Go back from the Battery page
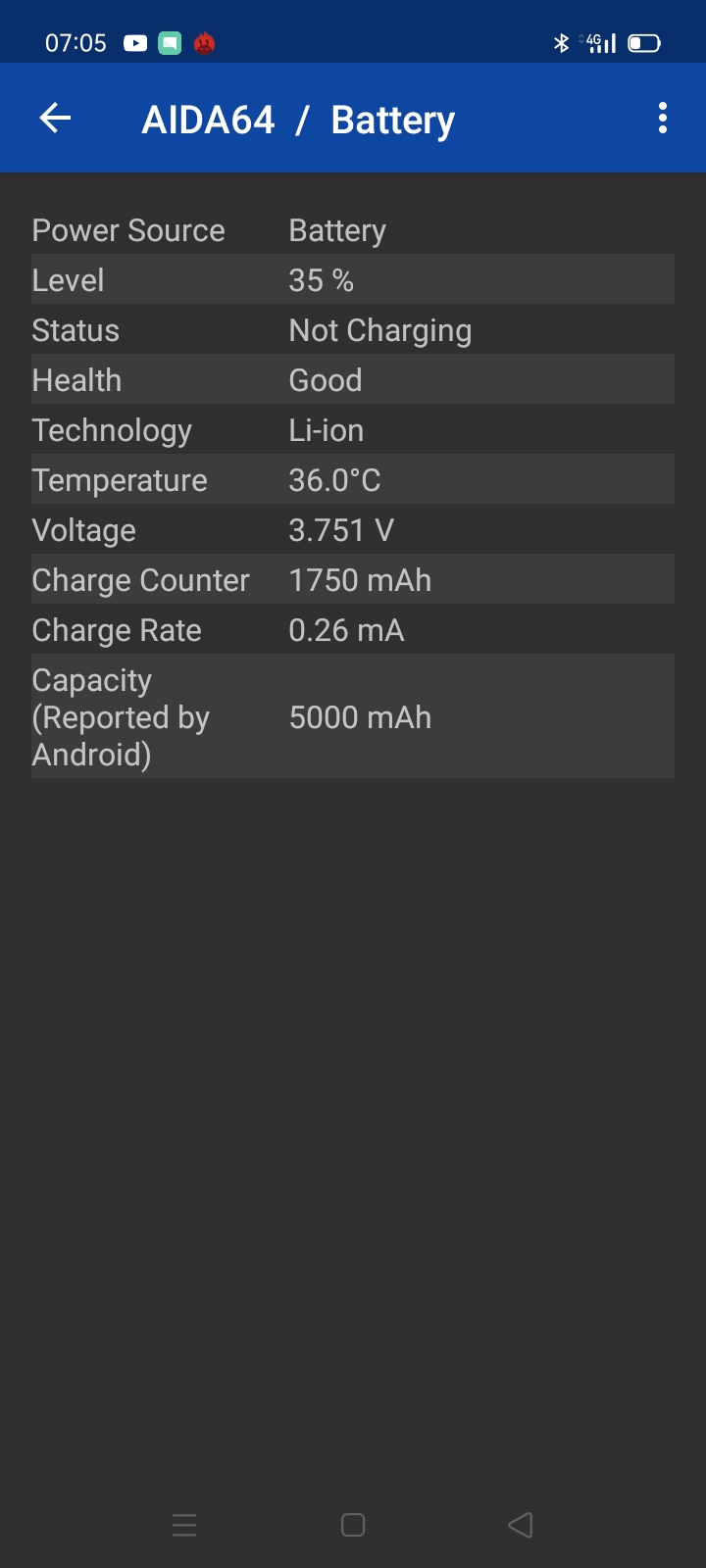706x1568 pixels. [56, 119]
